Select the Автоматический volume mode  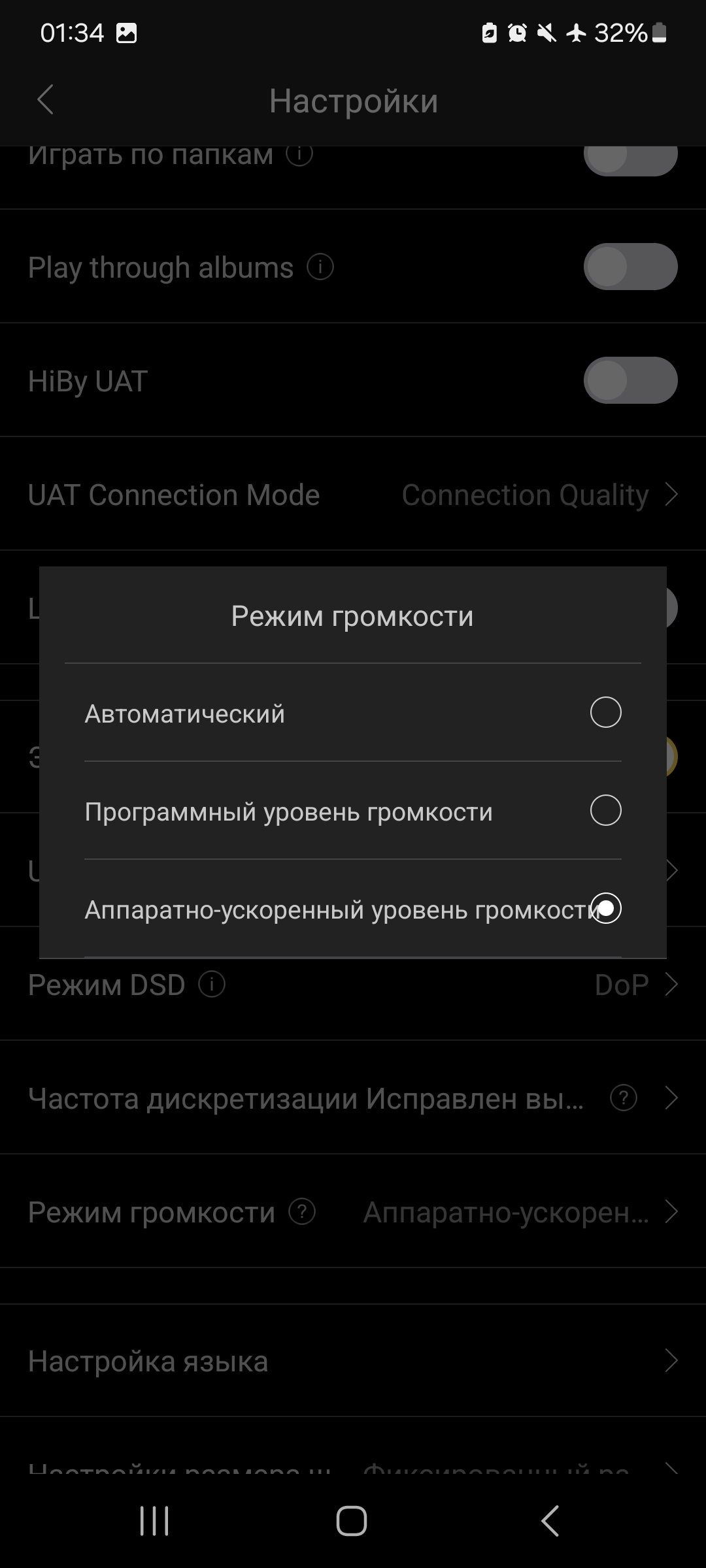click(605, 712)
